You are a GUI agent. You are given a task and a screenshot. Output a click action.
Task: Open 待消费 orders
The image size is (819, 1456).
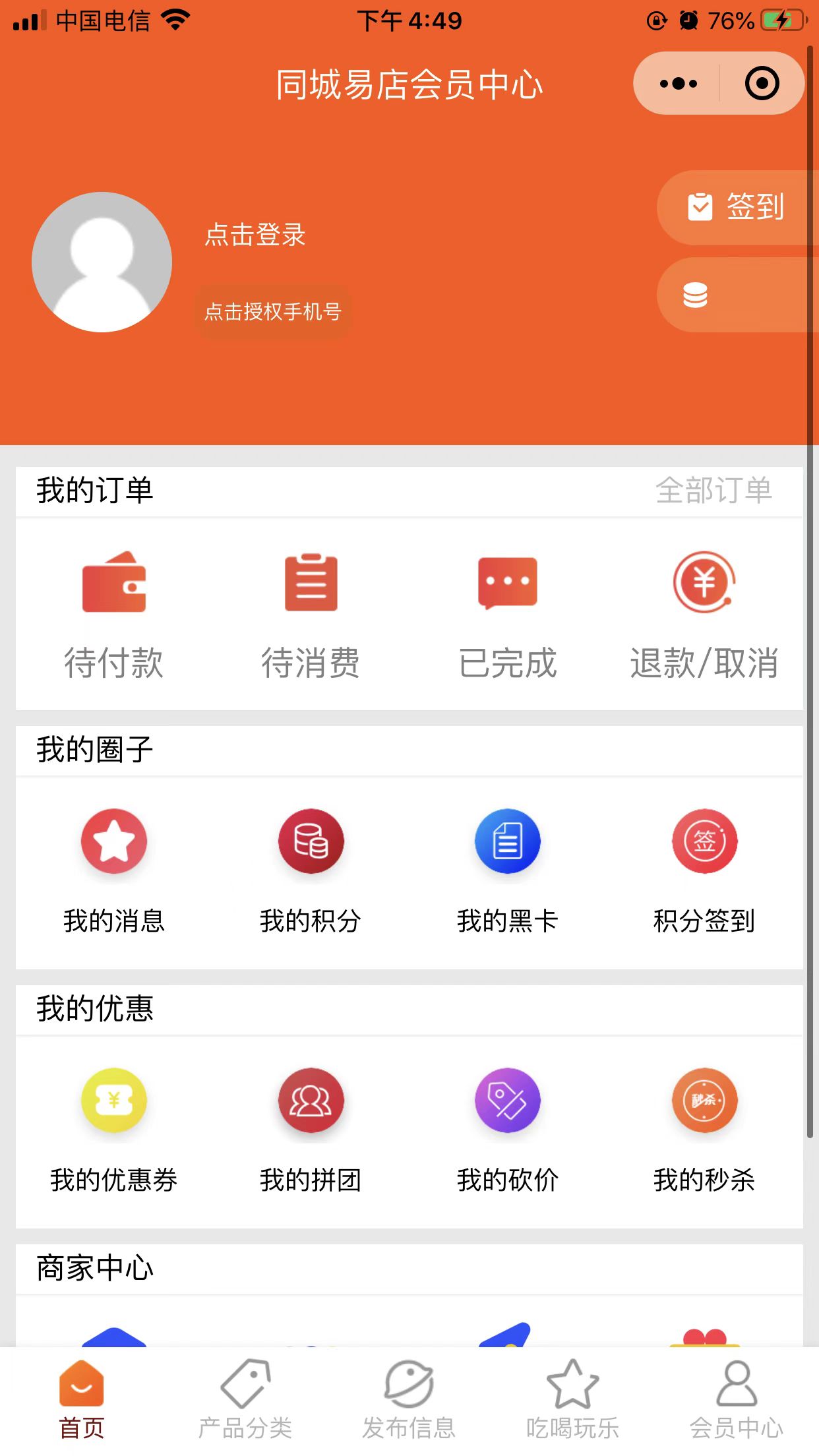pyautogui.click(x=311, y=613)
